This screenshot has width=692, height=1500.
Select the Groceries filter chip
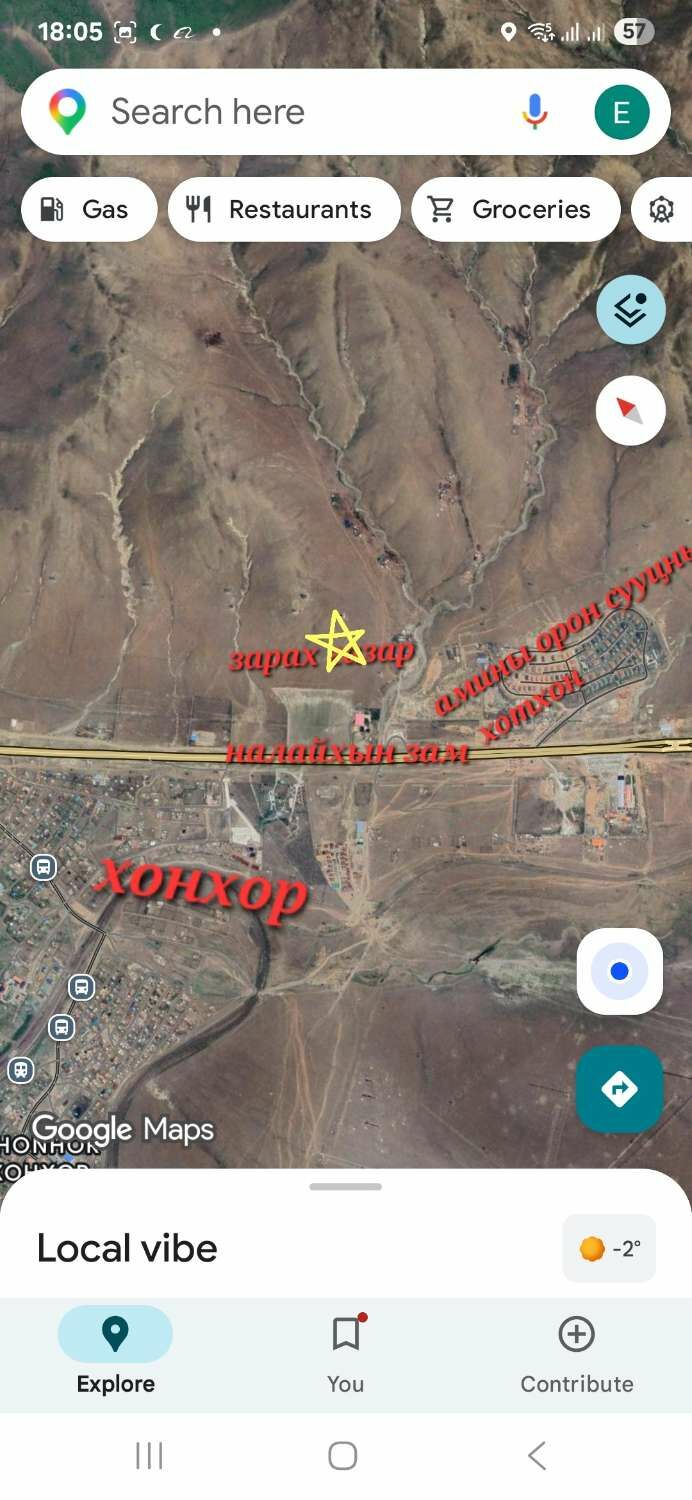(x=515, y=209)
